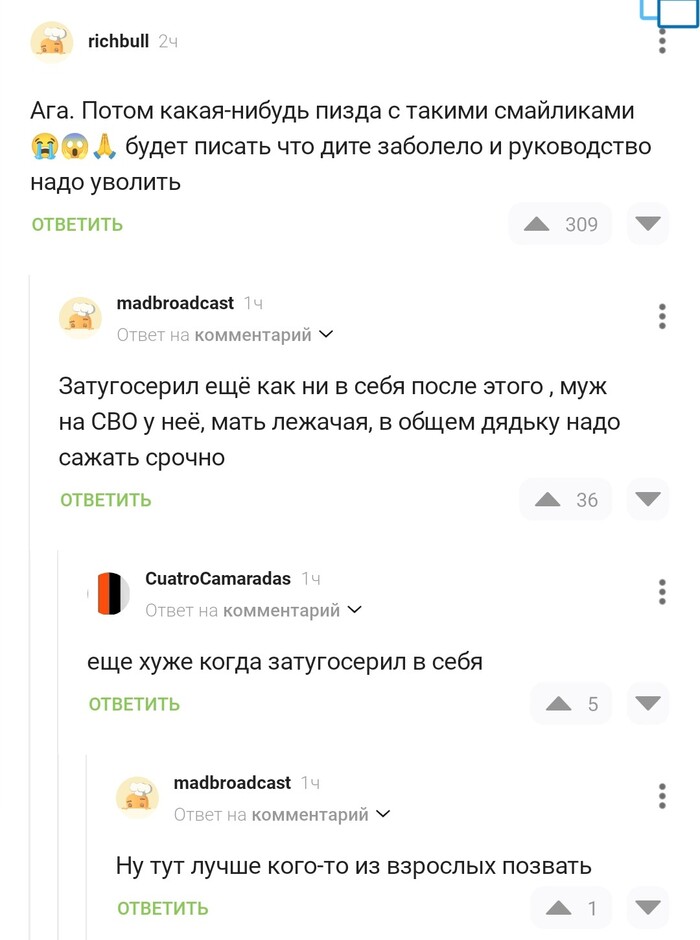Open overflow menu on CuatroCamaradas' comment

click(662, 591)
